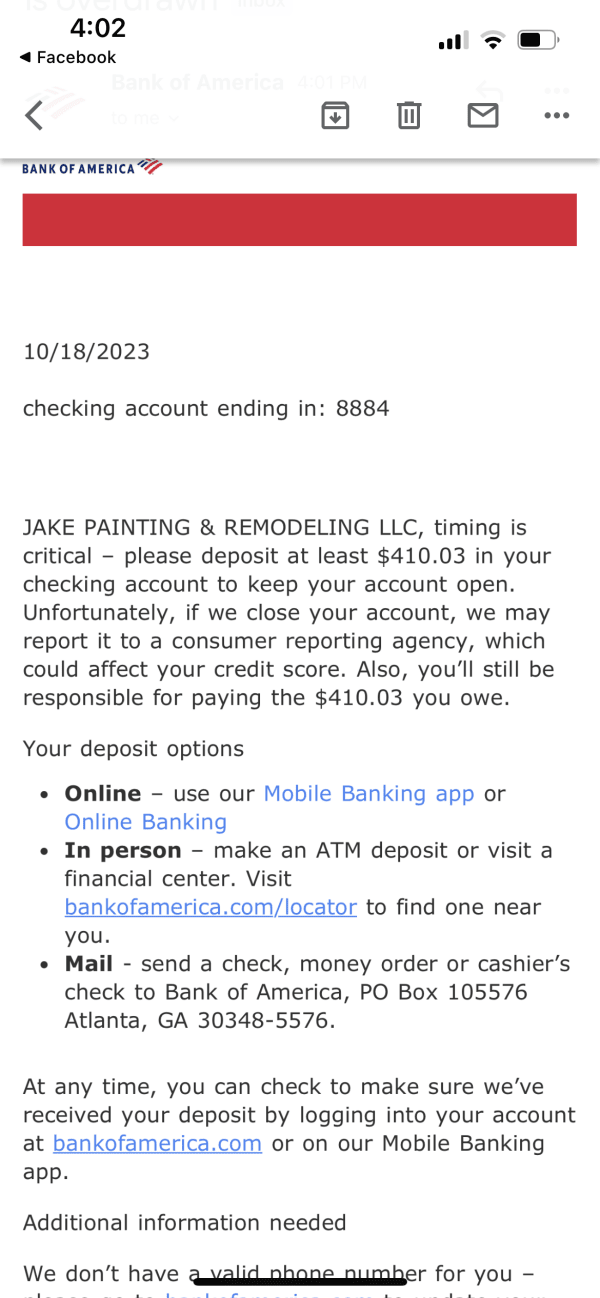Open the Online Banking link

click(146, 822)
